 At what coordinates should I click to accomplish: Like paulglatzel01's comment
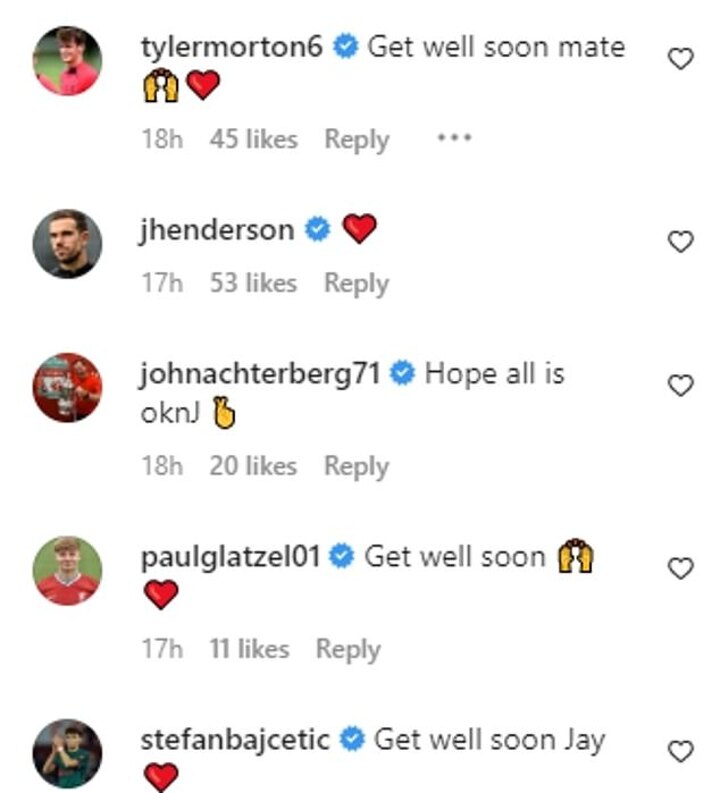click(680, 569)
